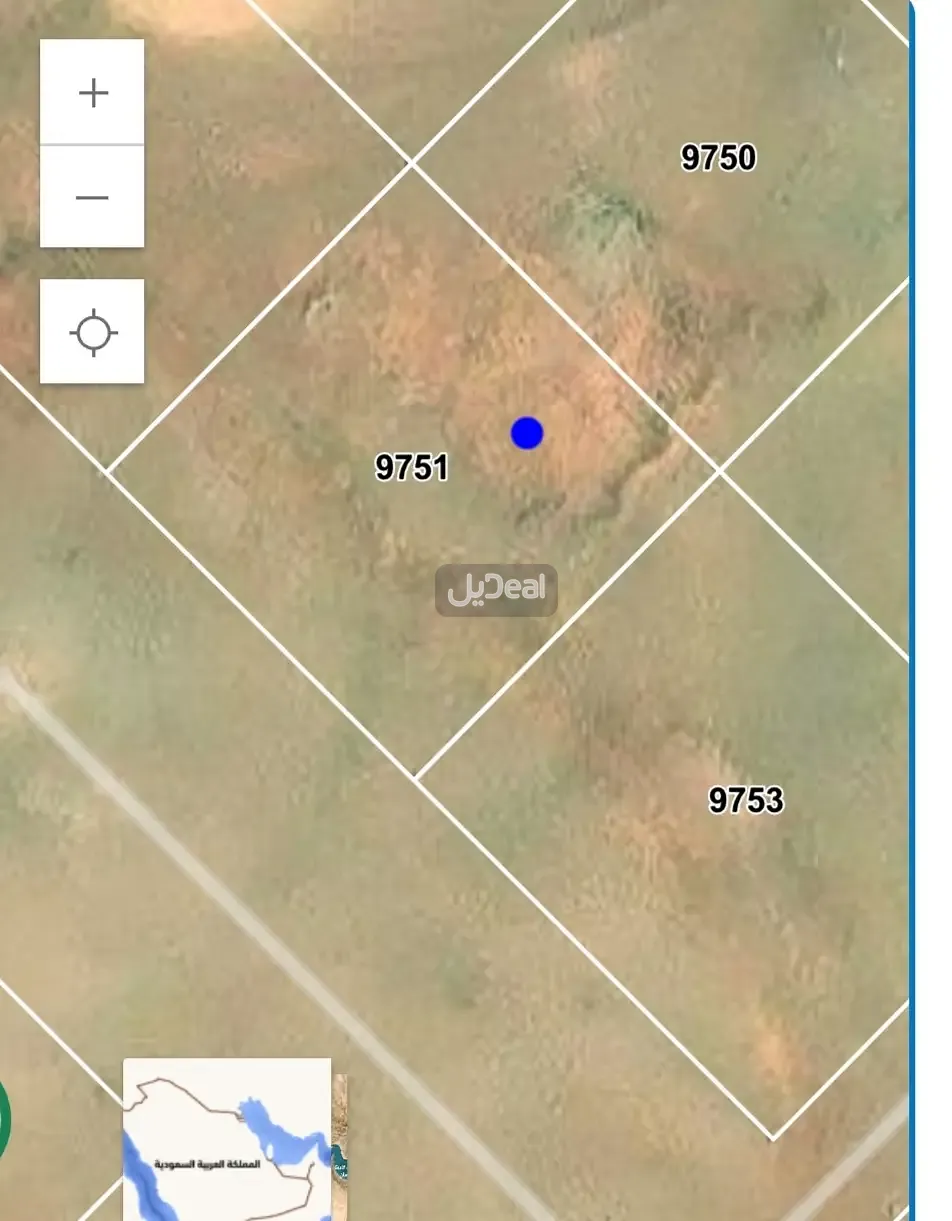Select parcel labeled 9753
This screenshot has width=952, height=1221.
click(747, 800)
